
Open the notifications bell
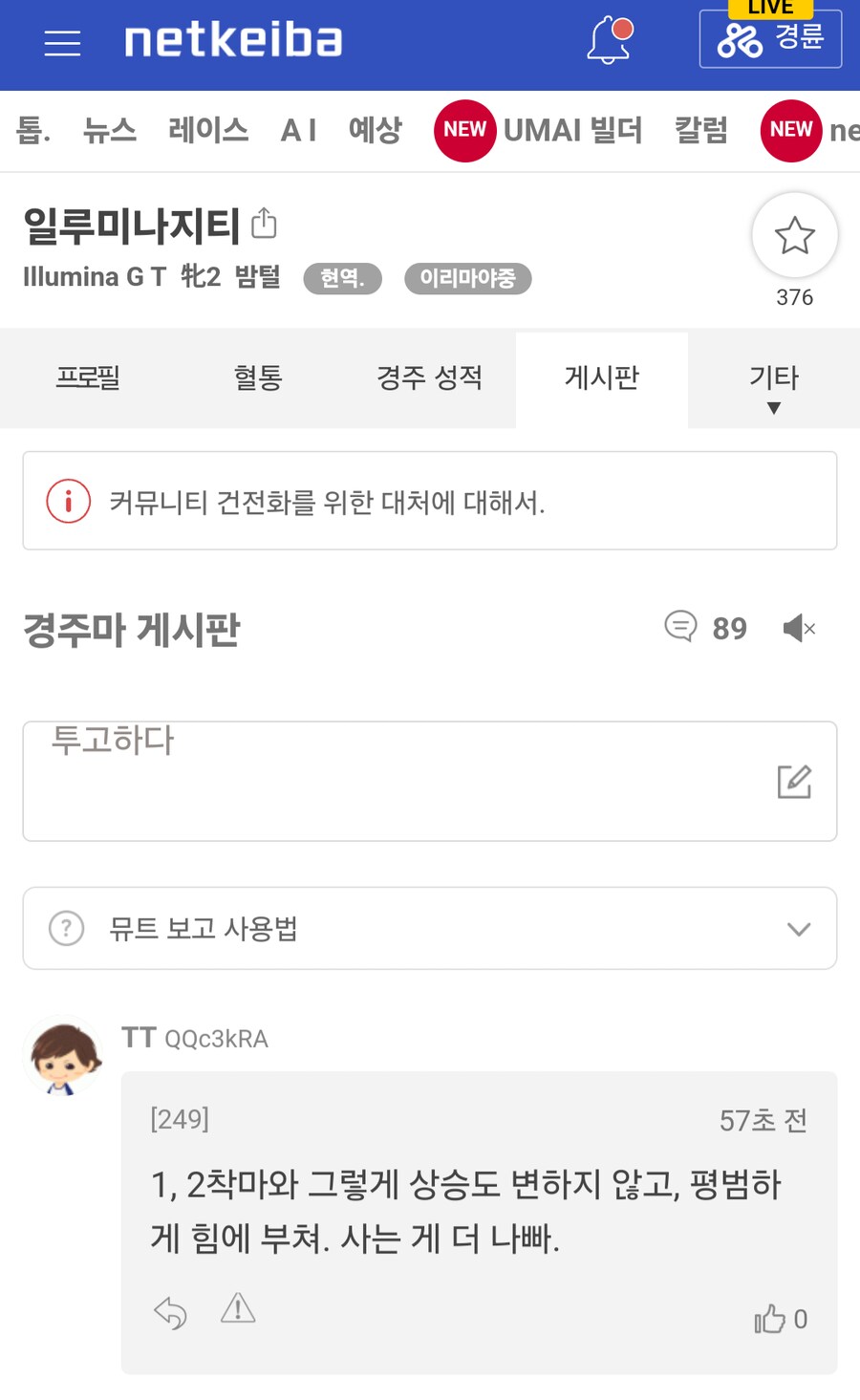coord(609,41)
